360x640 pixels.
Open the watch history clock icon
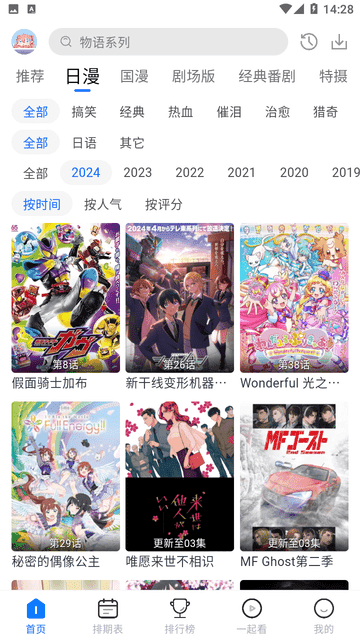click(x=309, y=42)
